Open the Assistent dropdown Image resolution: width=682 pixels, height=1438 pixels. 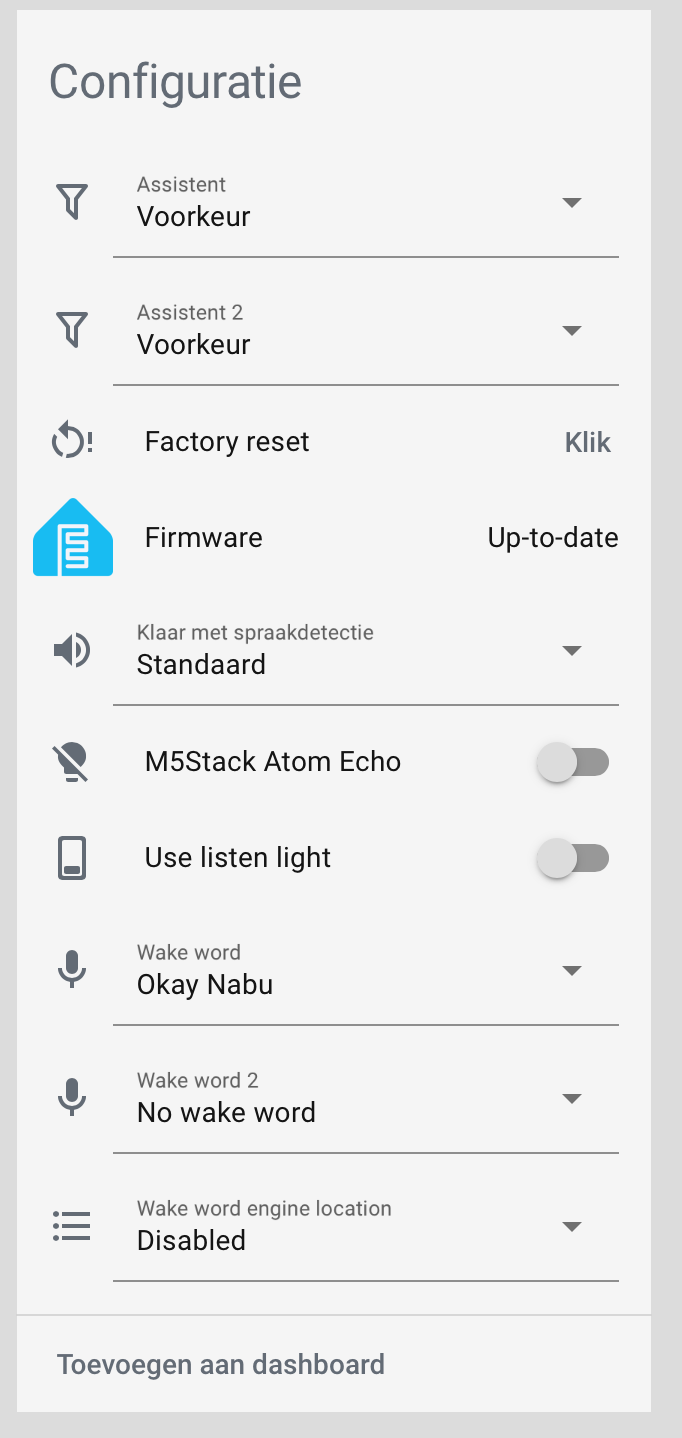click(365, 203)
